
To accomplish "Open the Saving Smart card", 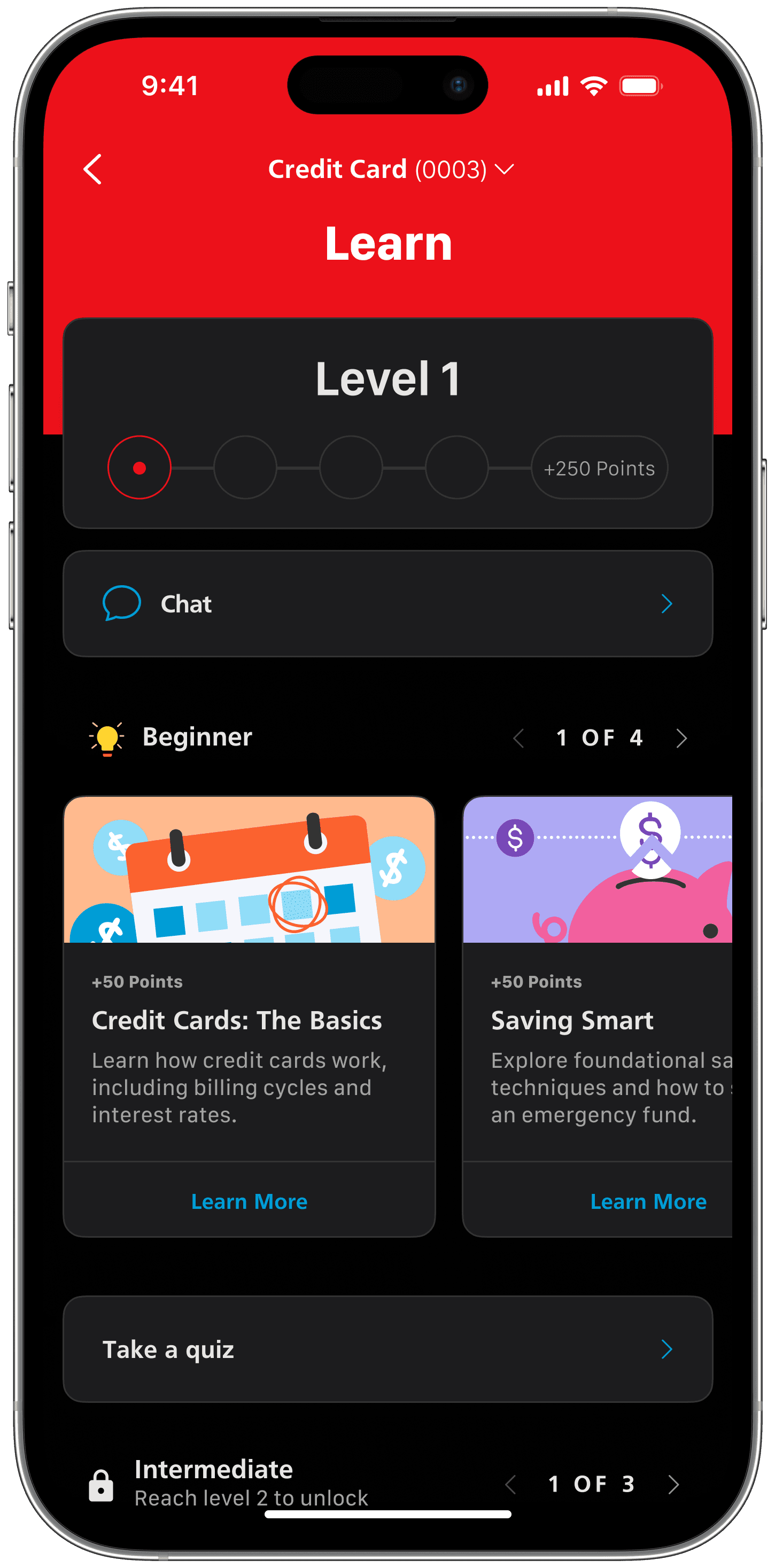I will point(597,1016).
